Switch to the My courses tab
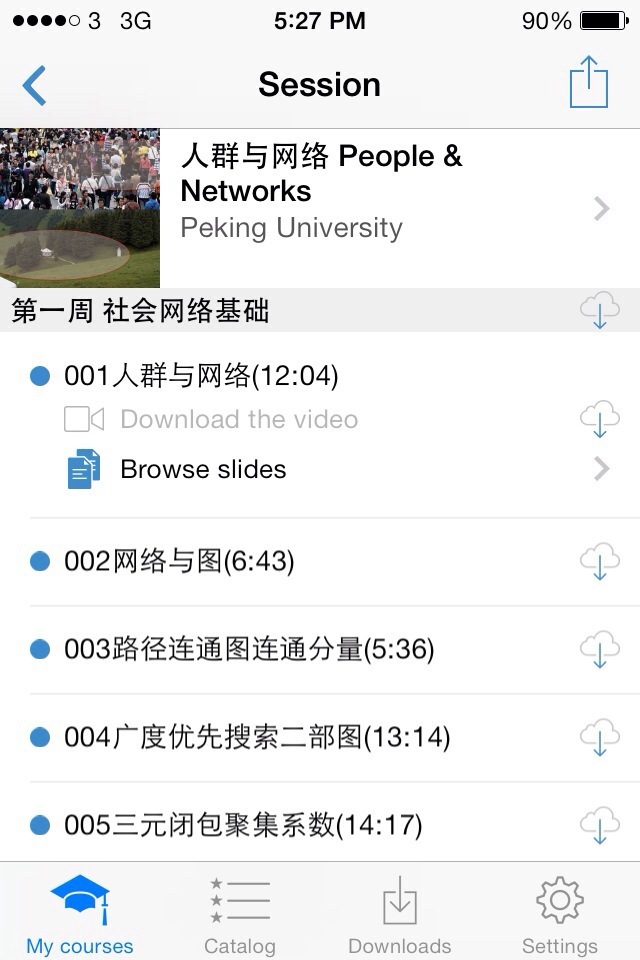The width and height of the screenshot is (640, 960). tap(80, 914)
